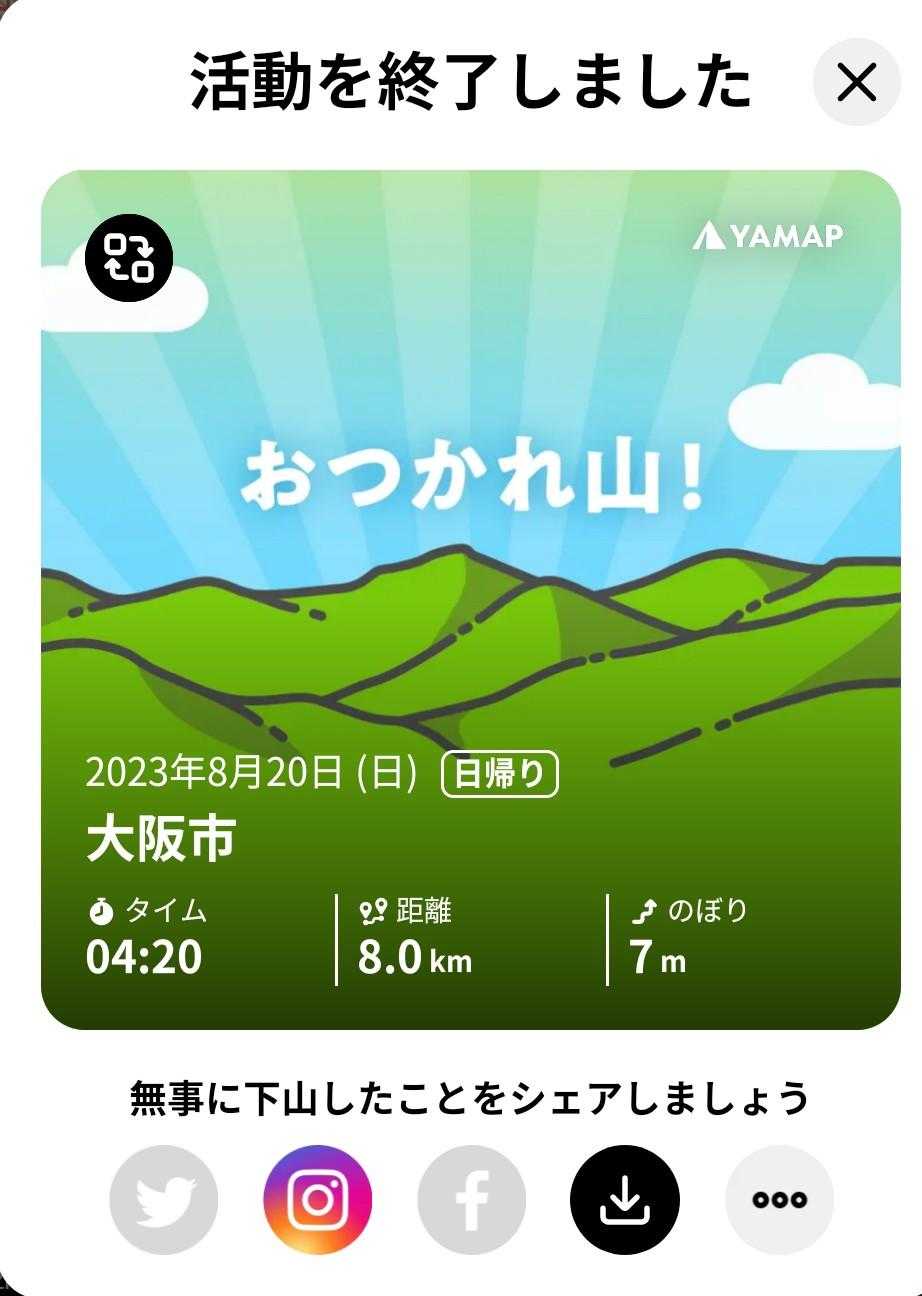Close the activity finished dialog
Screen dimensions: 922x1296
tap(856, 84)
